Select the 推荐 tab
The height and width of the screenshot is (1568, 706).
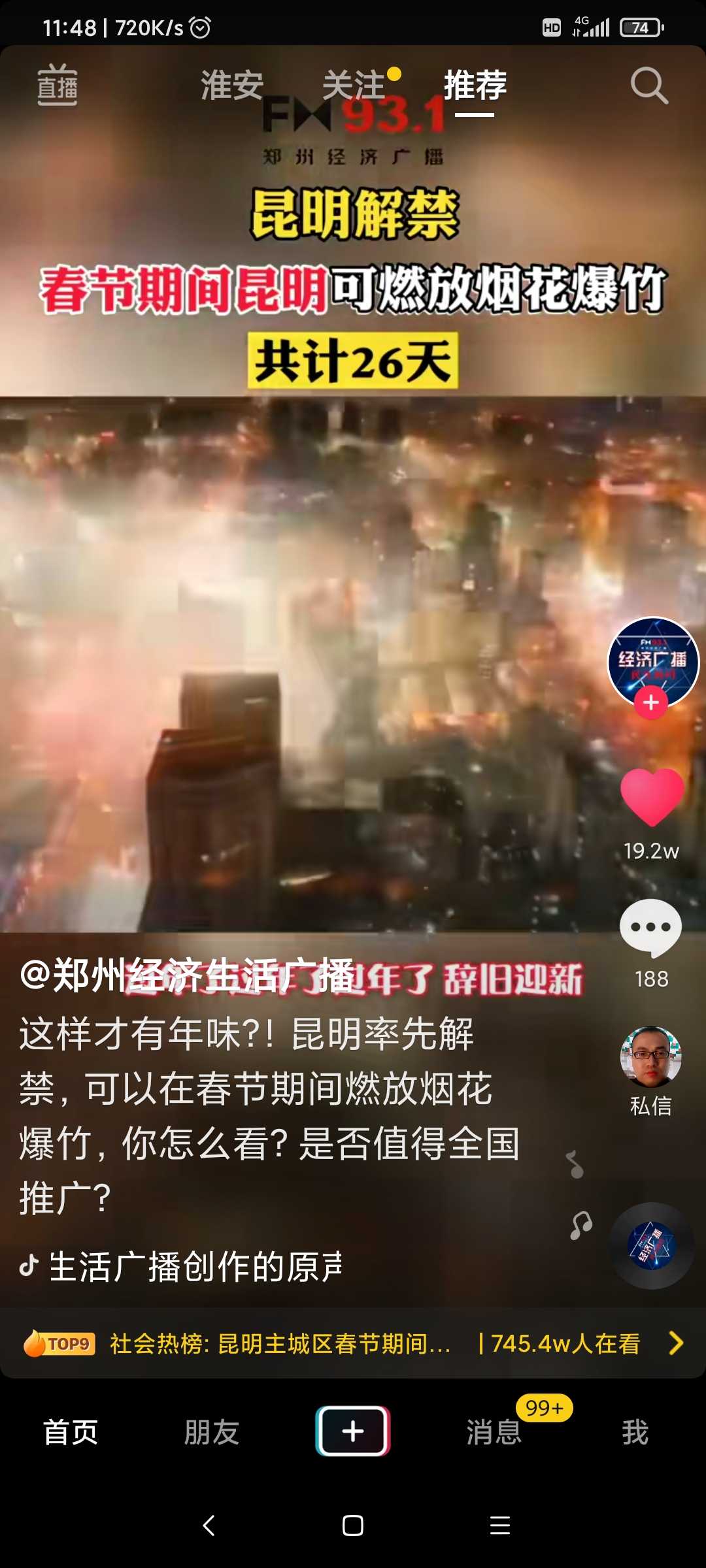point(475,86)
